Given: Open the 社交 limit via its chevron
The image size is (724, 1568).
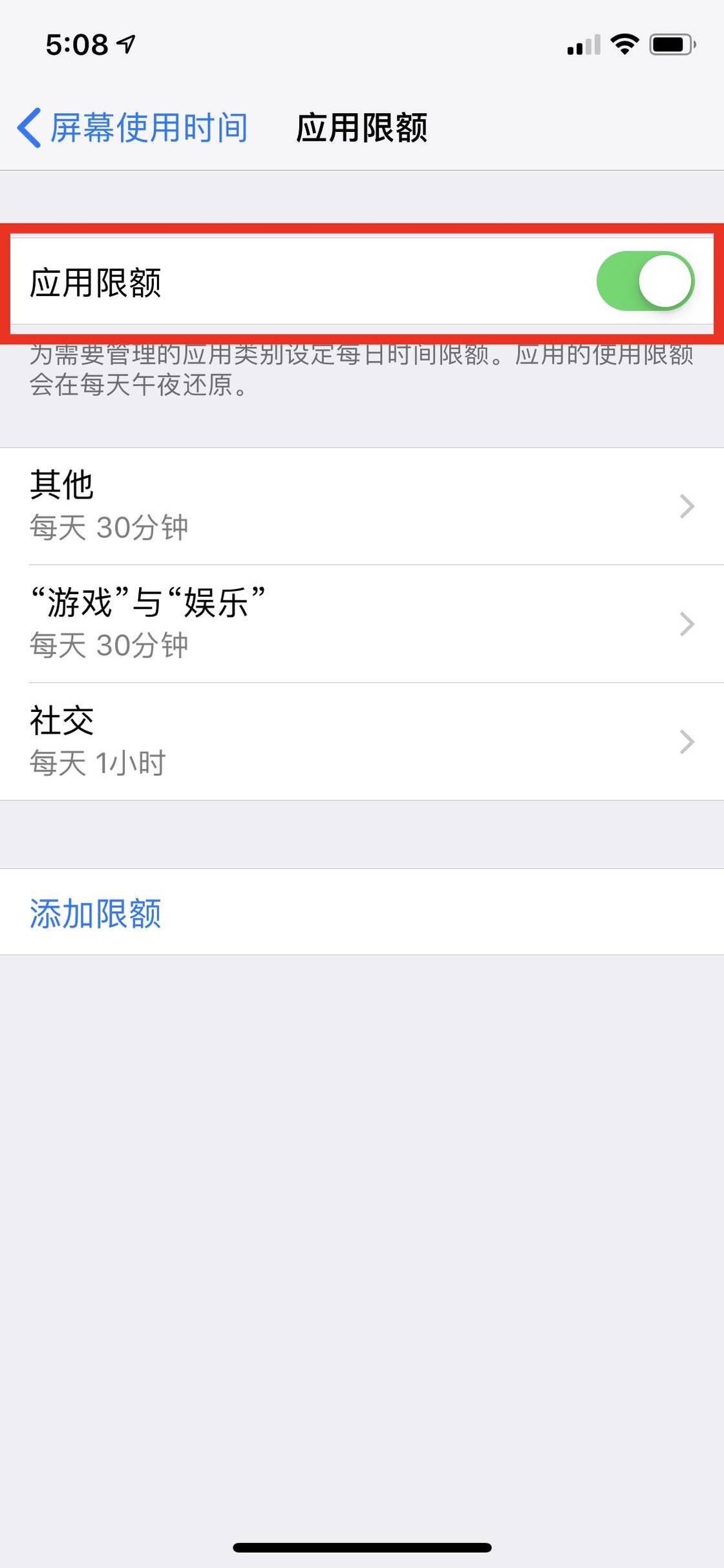Looking at the screenshot, I should click(x=685, y=743).
